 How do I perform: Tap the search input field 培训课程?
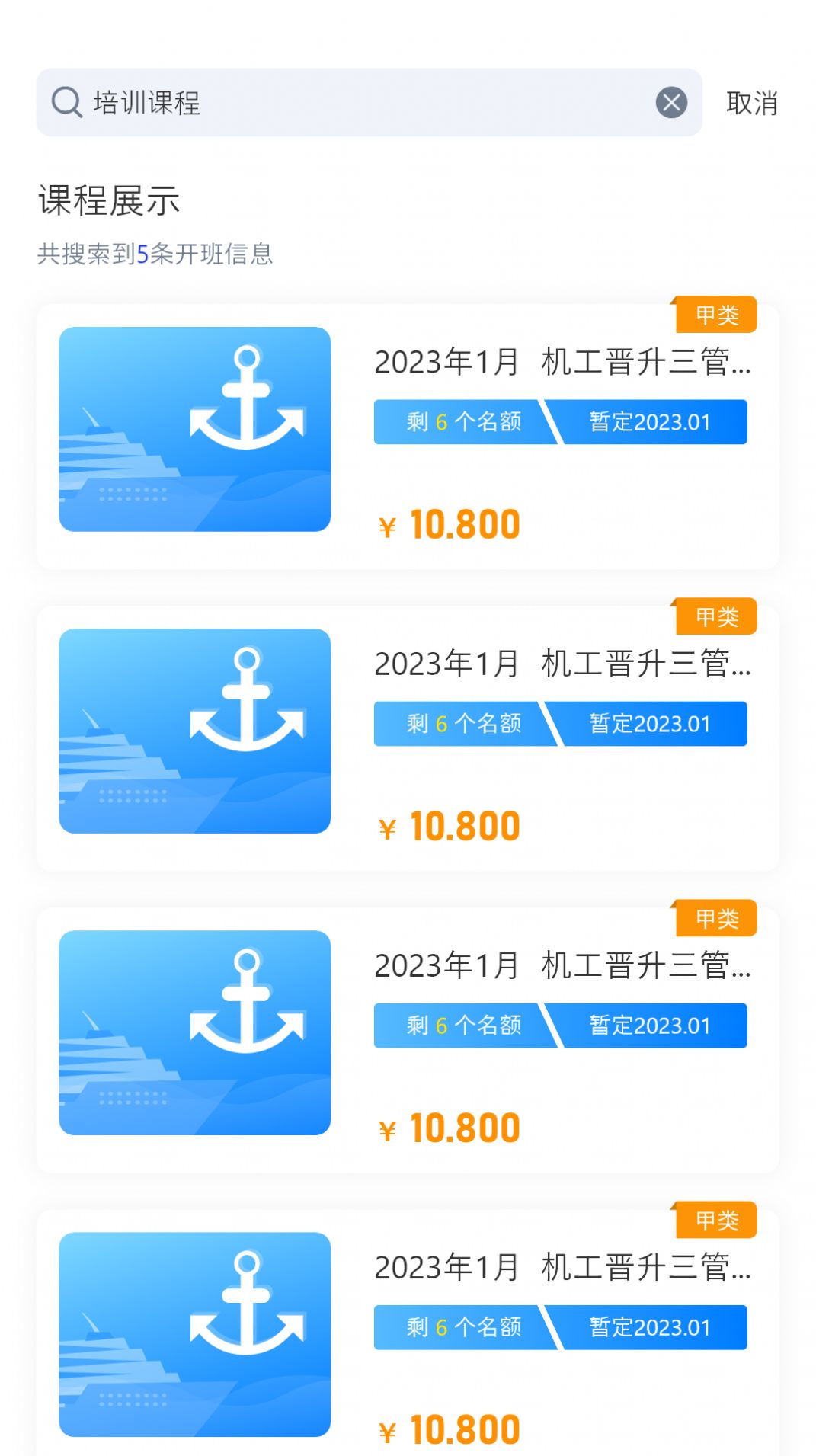click(x=305, y=102)
